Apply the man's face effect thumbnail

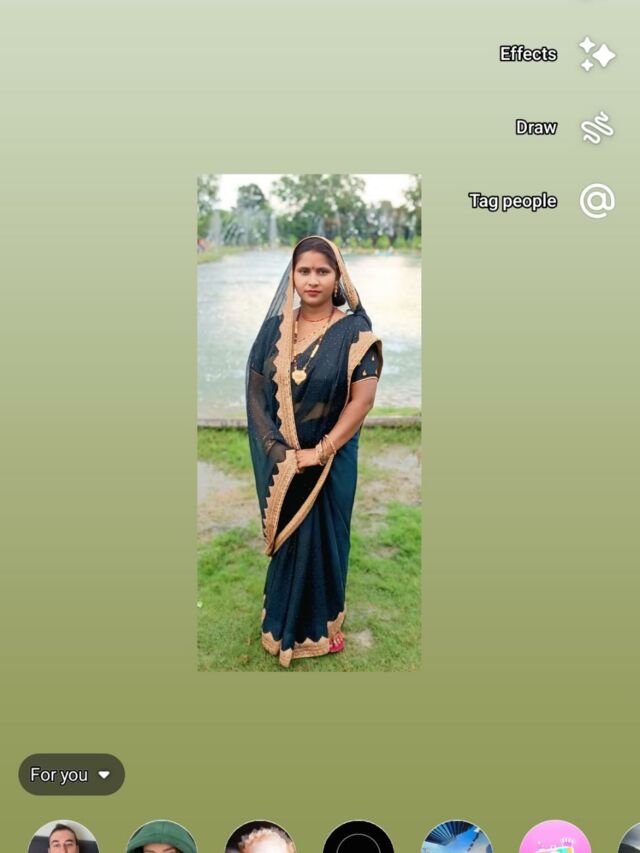[63, 839]
